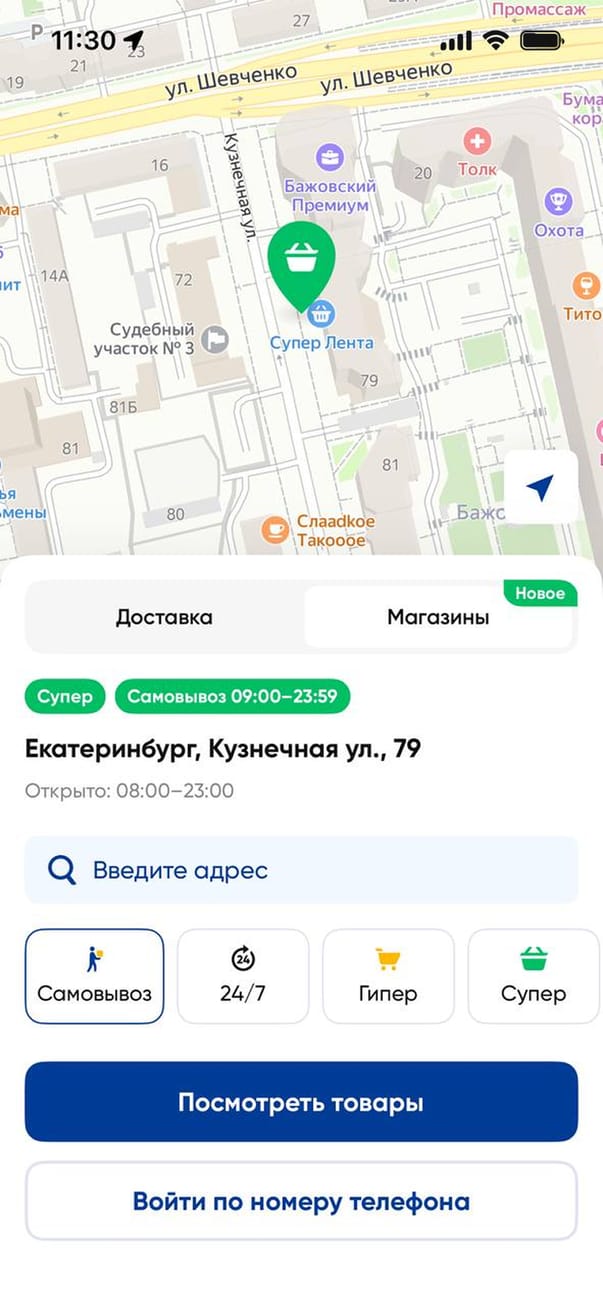
Task: Switch to the Магазины tab
Action: click(x=438, y=617)
